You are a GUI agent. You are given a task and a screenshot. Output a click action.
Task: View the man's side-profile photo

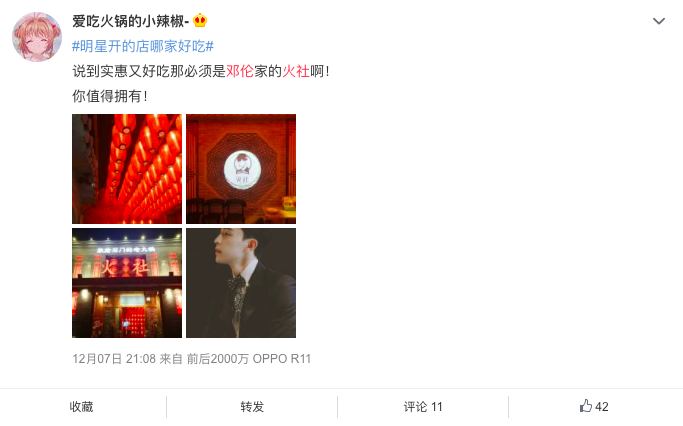click(x=241, y=283)
